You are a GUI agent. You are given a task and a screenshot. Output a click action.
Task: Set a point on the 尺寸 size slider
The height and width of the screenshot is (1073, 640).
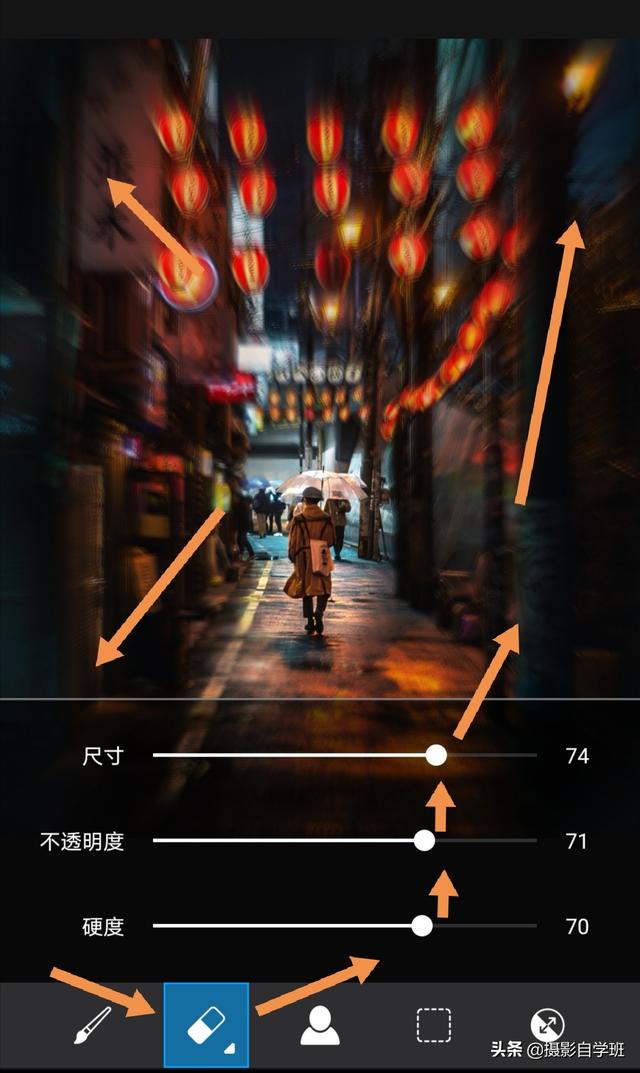(x=436, y=755)
